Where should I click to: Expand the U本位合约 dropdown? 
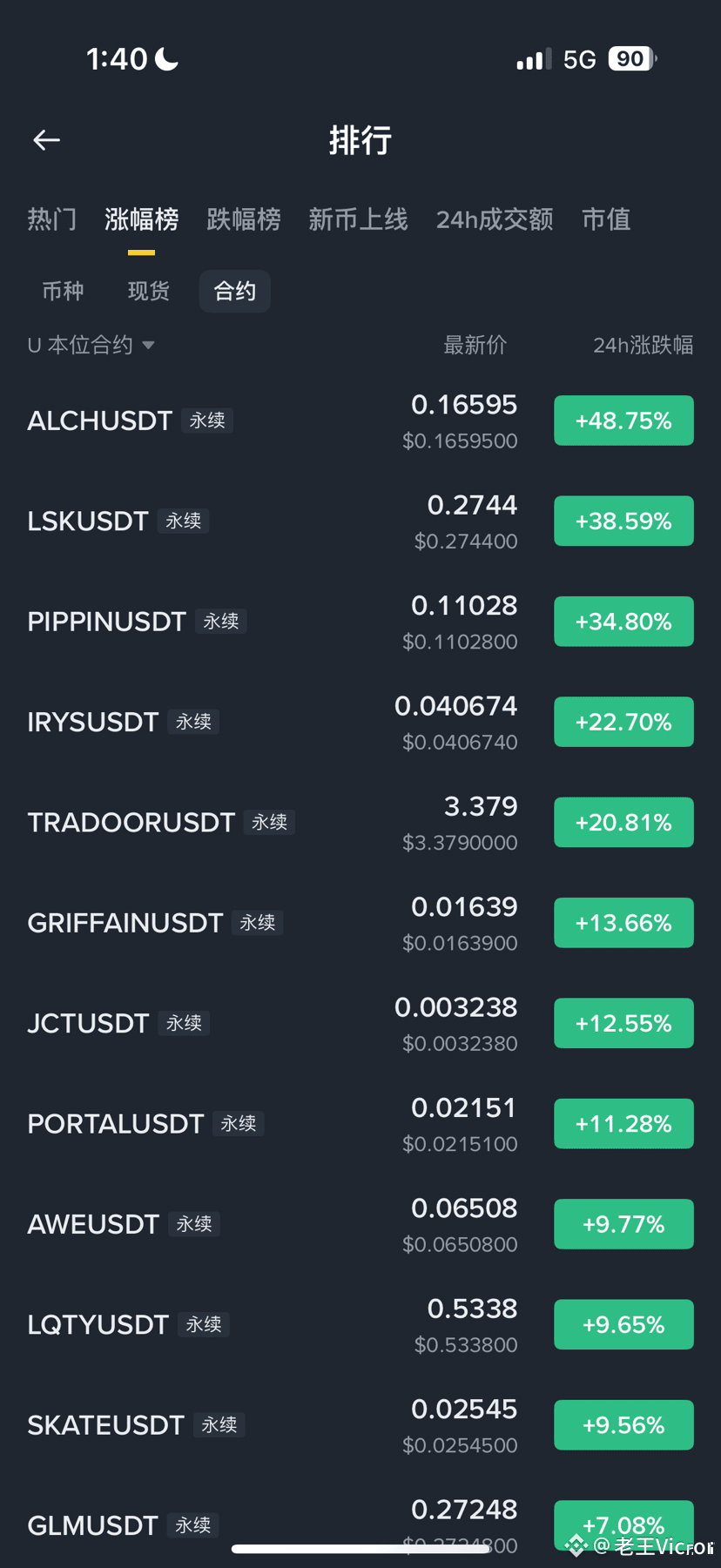[x=91, y=346]
